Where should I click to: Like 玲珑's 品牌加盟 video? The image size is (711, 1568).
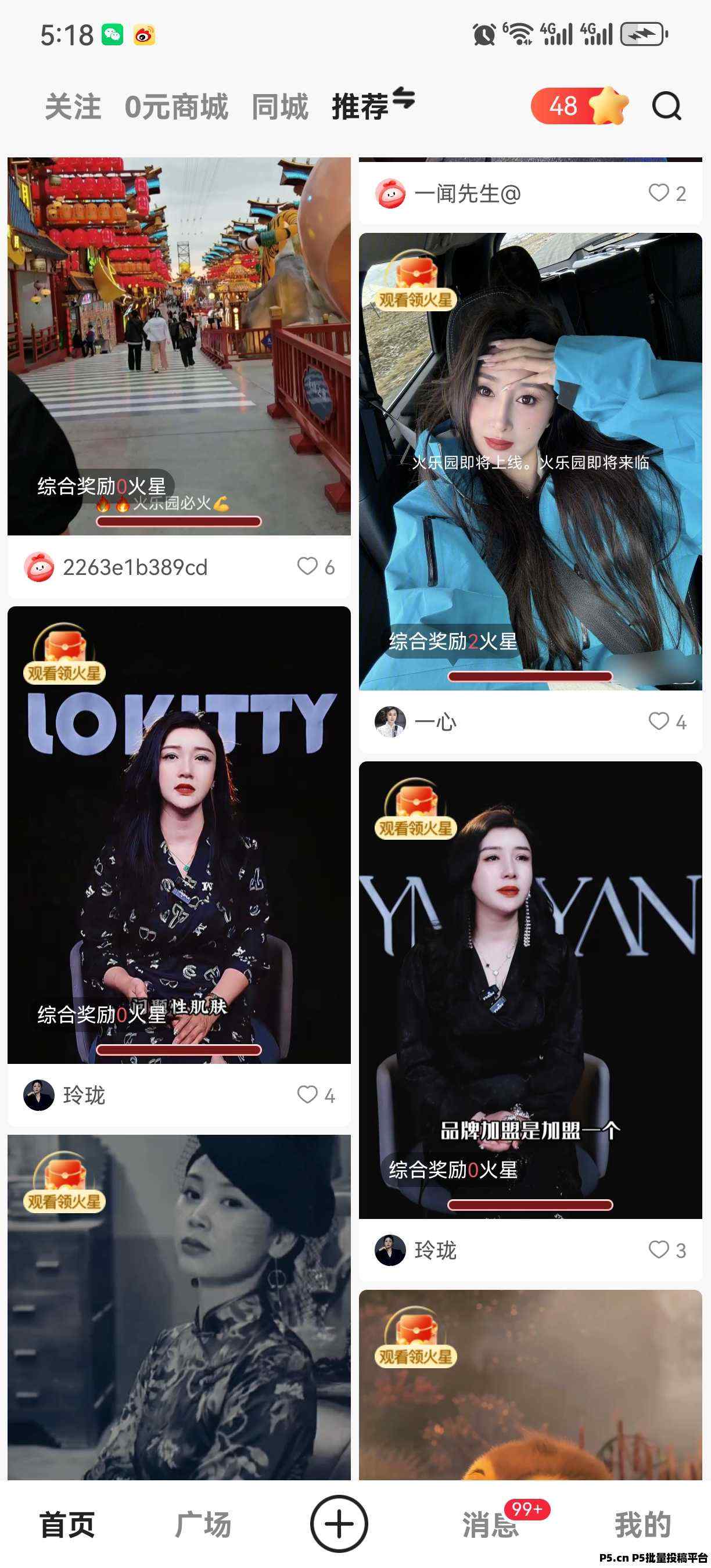tap(659, 1250)
